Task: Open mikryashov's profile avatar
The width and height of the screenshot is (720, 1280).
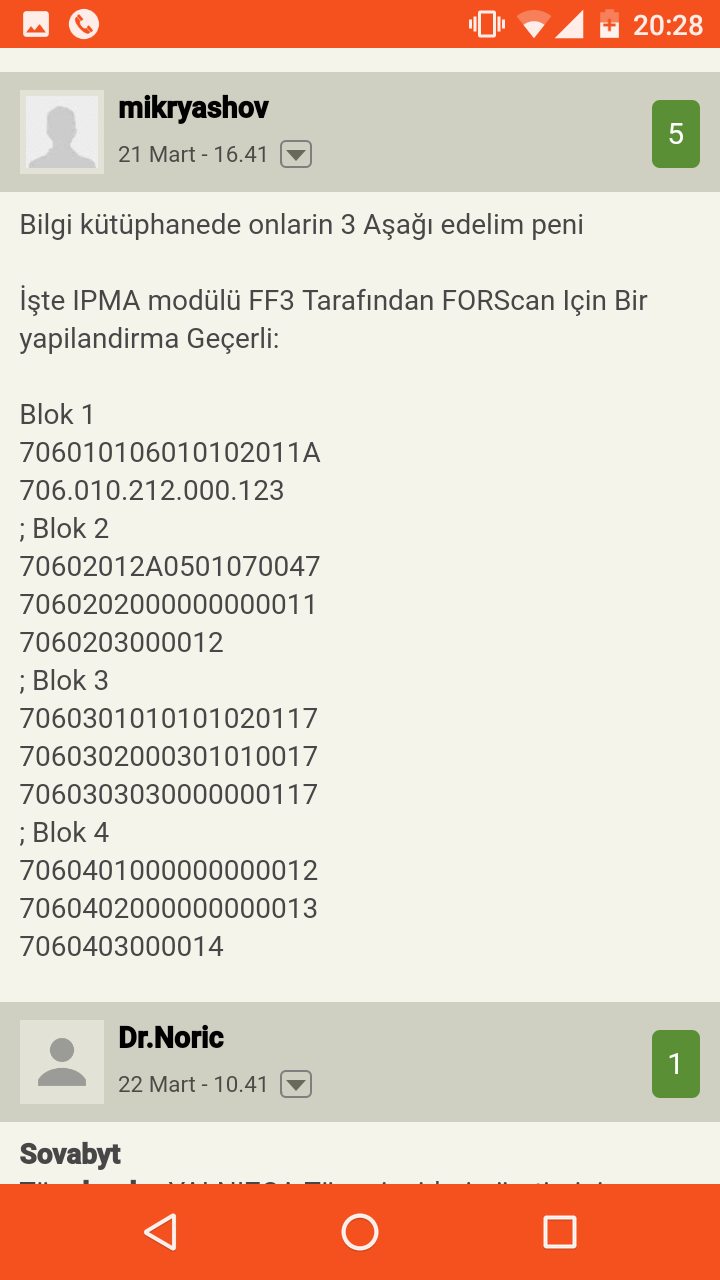Action: pos(62,132)
